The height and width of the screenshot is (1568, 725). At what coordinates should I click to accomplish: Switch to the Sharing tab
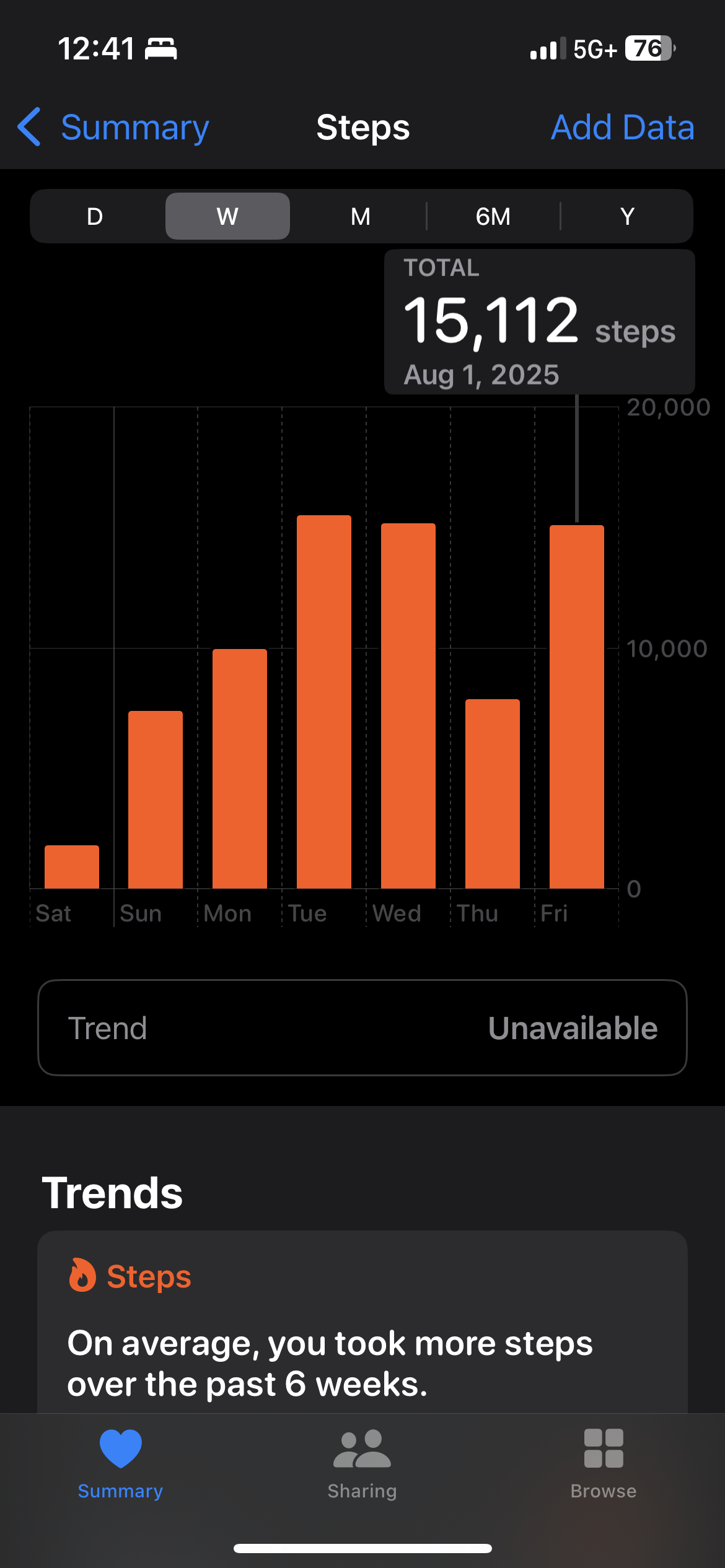(362, 1464)
